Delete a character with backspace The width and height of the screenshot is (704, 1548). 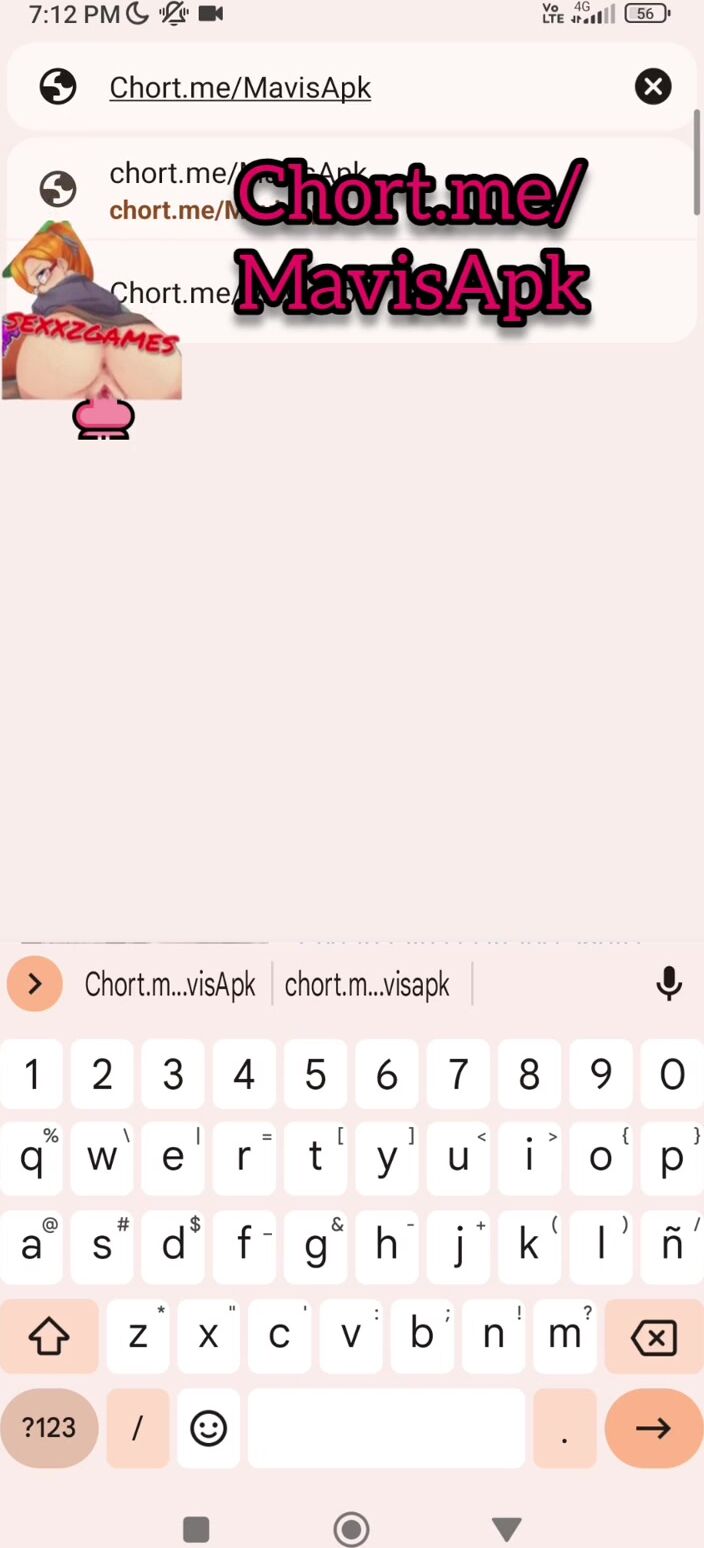tap(654, 1337)
